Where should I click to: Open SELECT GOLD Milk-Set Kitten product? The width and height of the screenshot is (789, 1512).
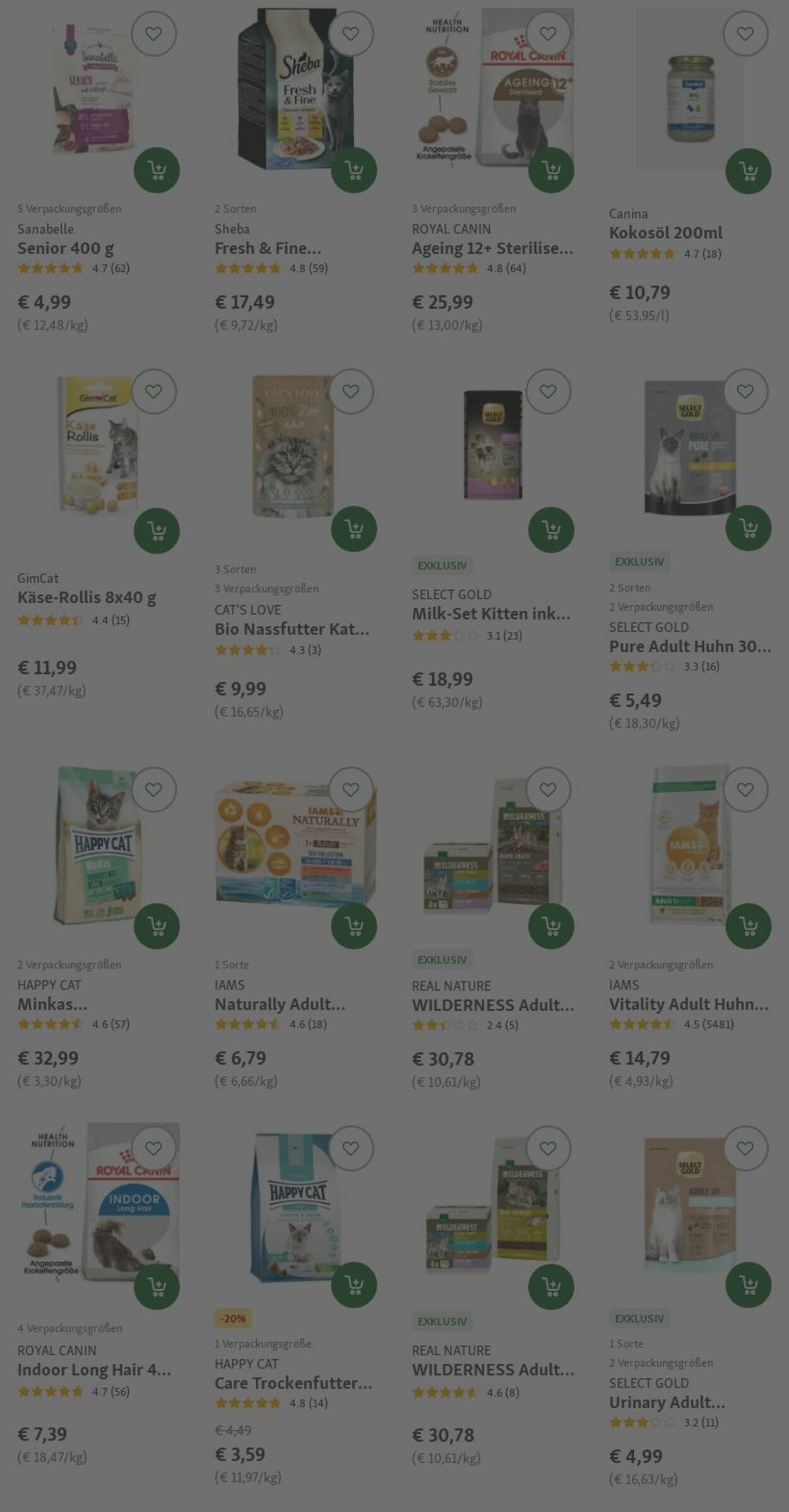pos(490,613)
